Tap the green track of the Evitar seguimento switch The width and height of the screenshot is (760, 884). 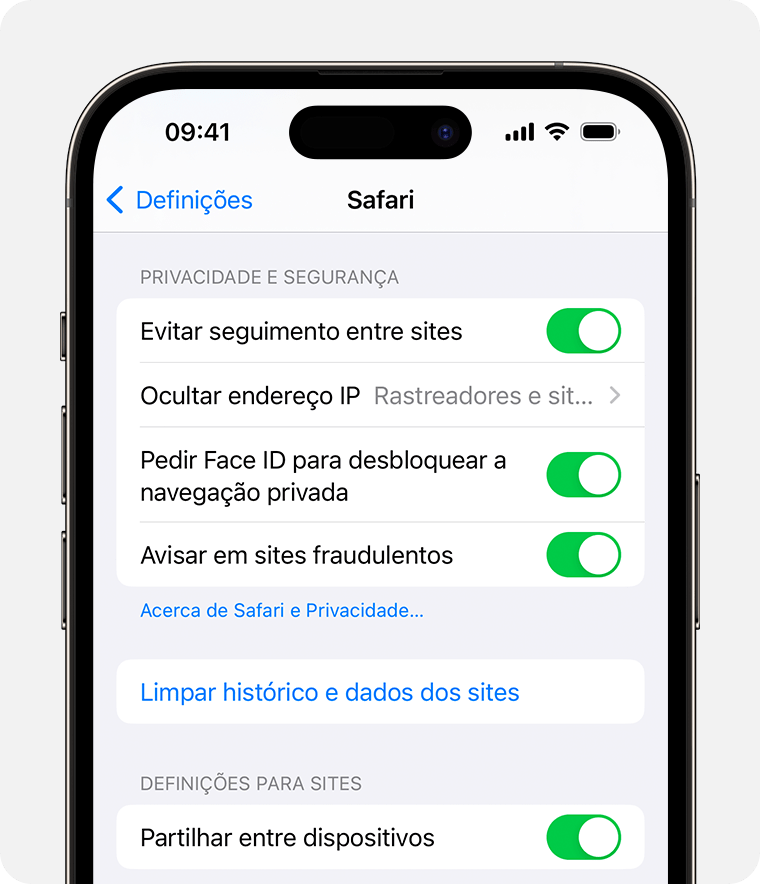click(565, 330)
